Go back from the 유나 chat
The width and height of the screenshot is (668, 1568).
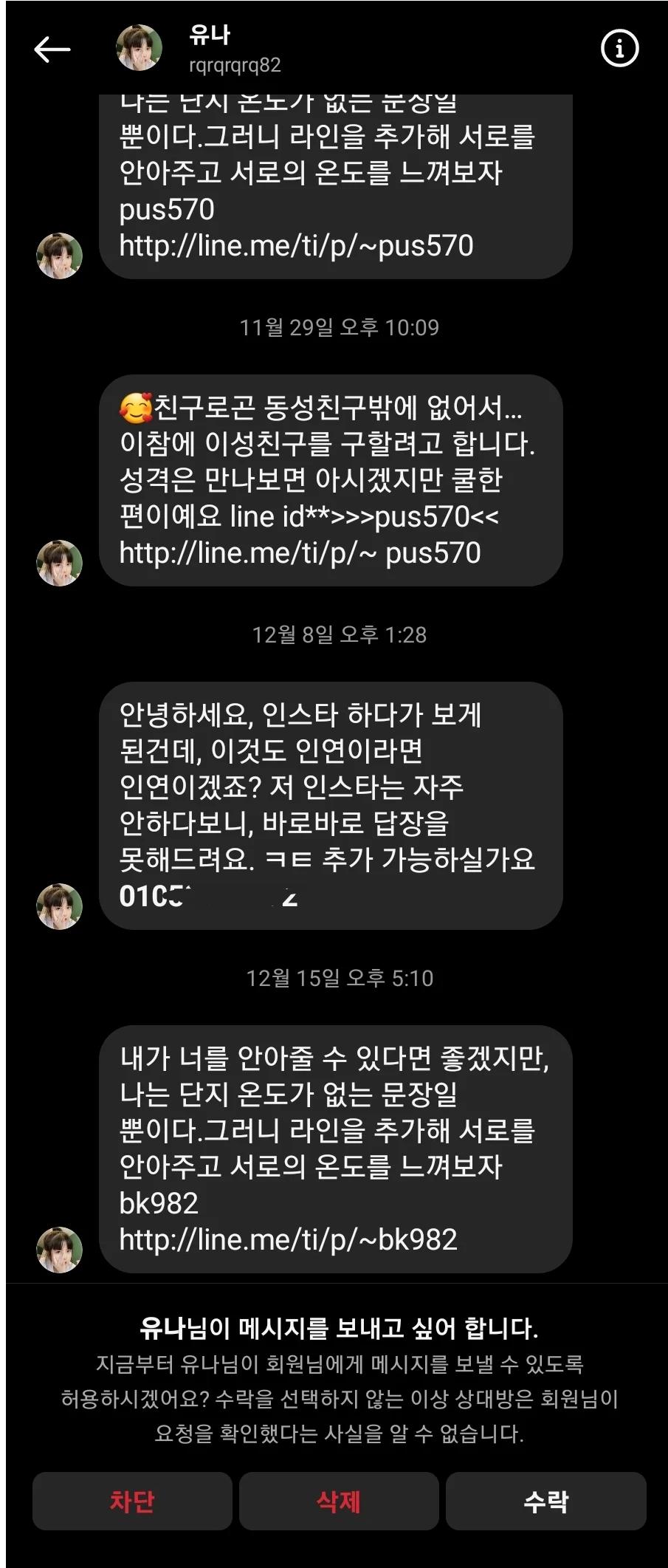click(52, 49)
